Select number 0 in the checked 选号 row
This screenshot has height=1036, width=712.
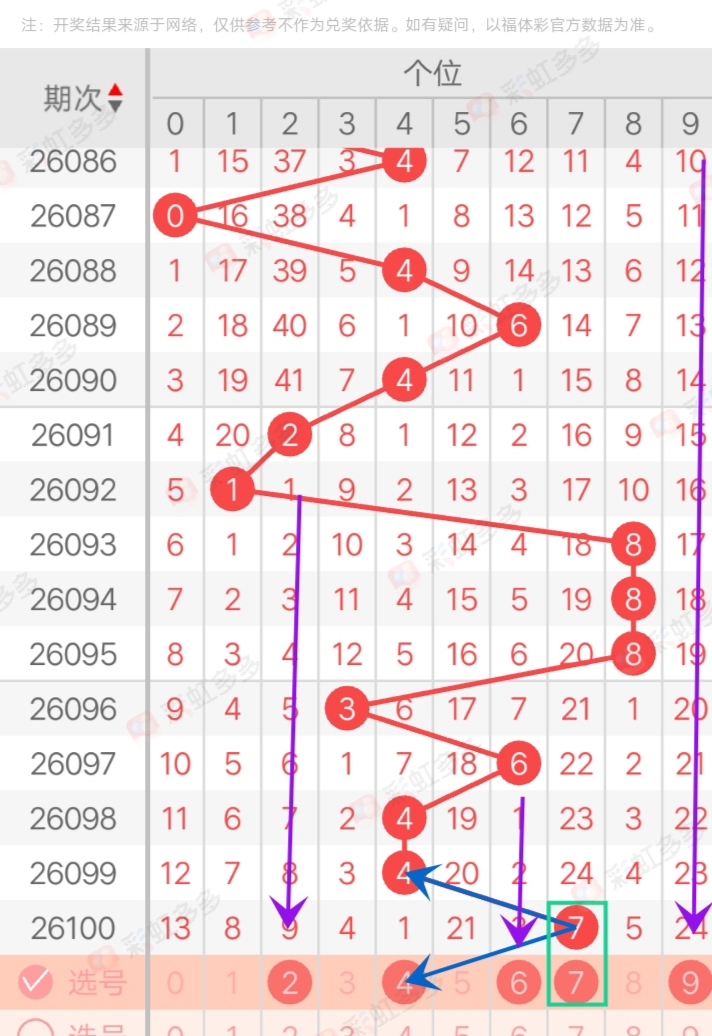175,983
